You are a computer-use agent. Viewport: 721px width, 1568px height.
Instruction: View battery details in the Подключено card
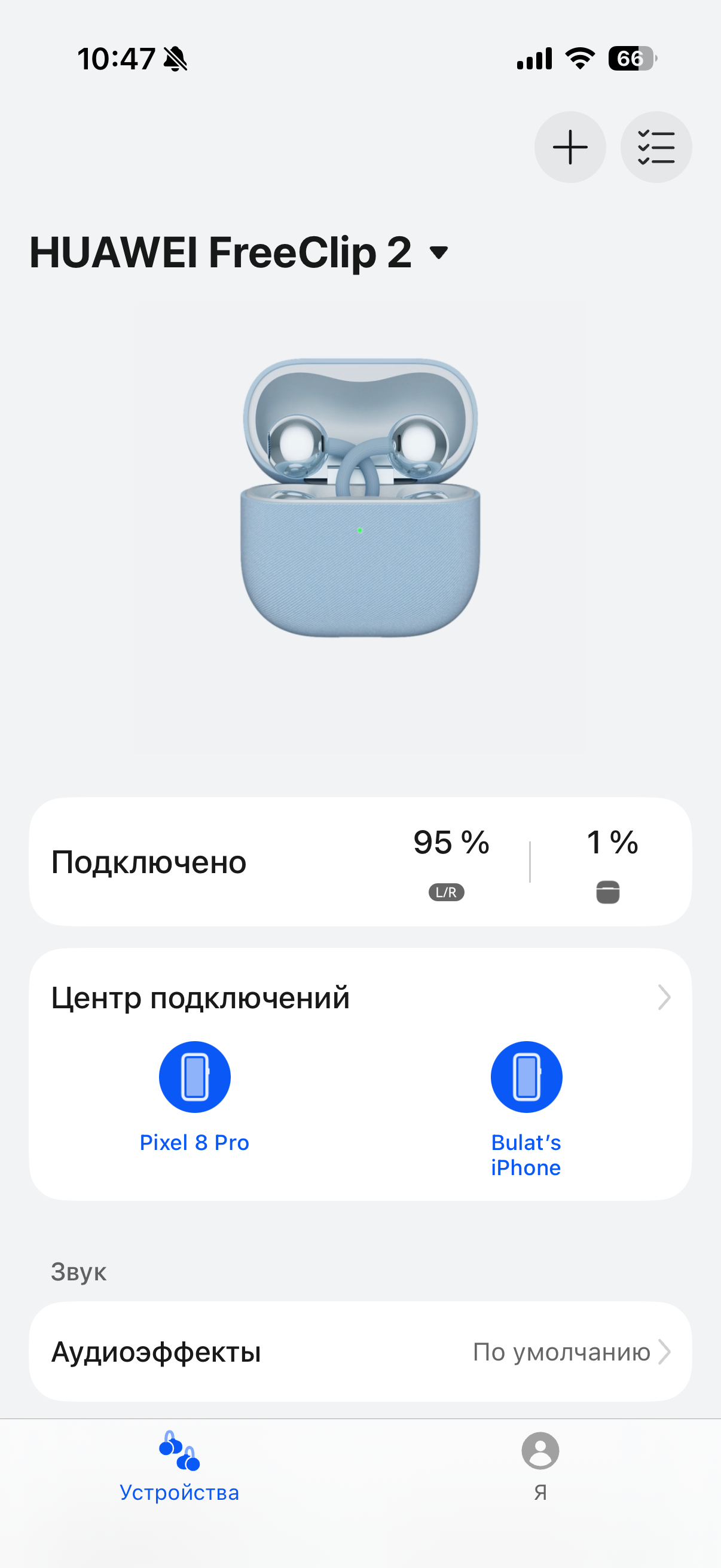click(x=360, y=862)
